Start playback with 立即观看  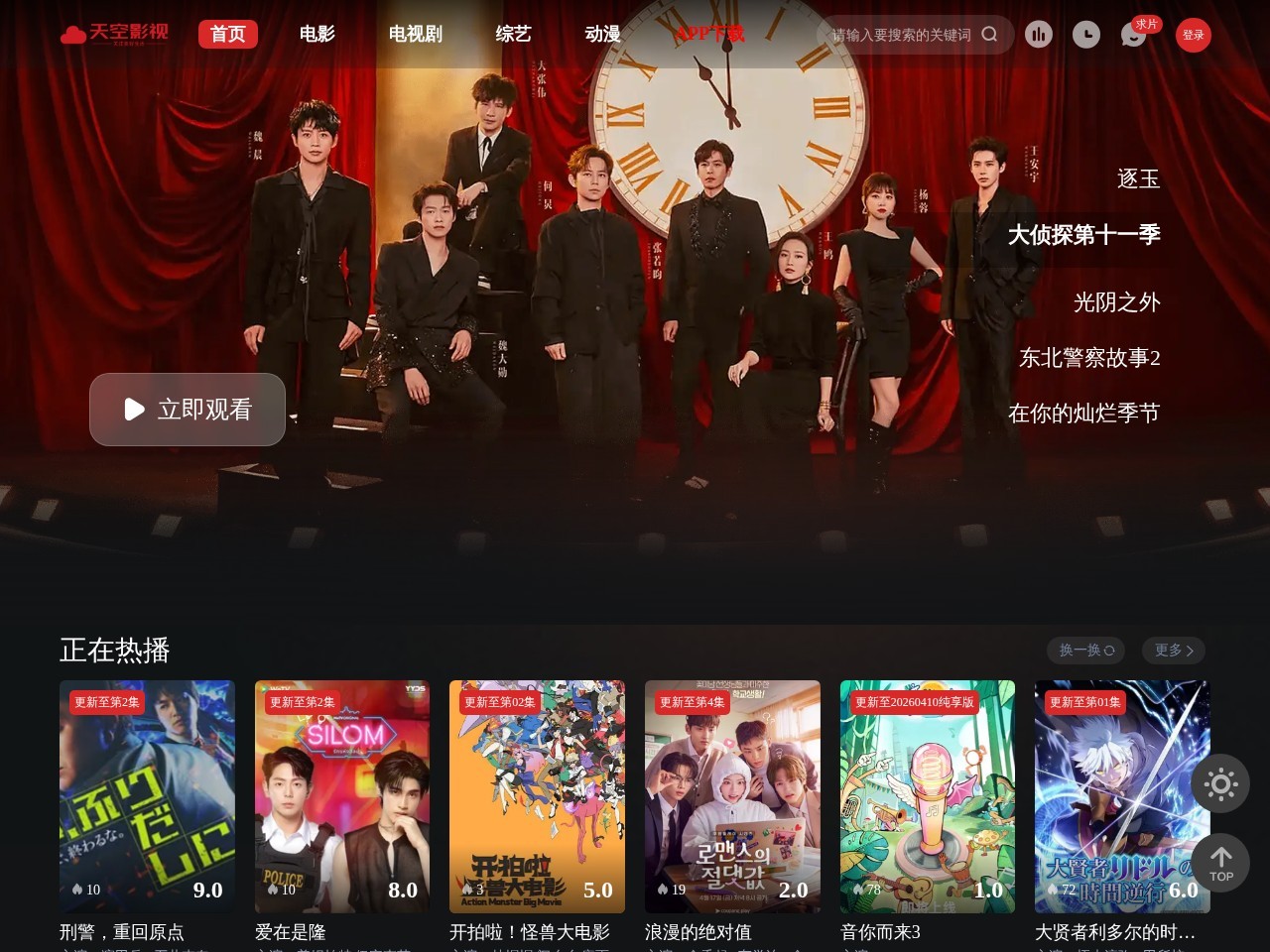[x=188, y=410]
